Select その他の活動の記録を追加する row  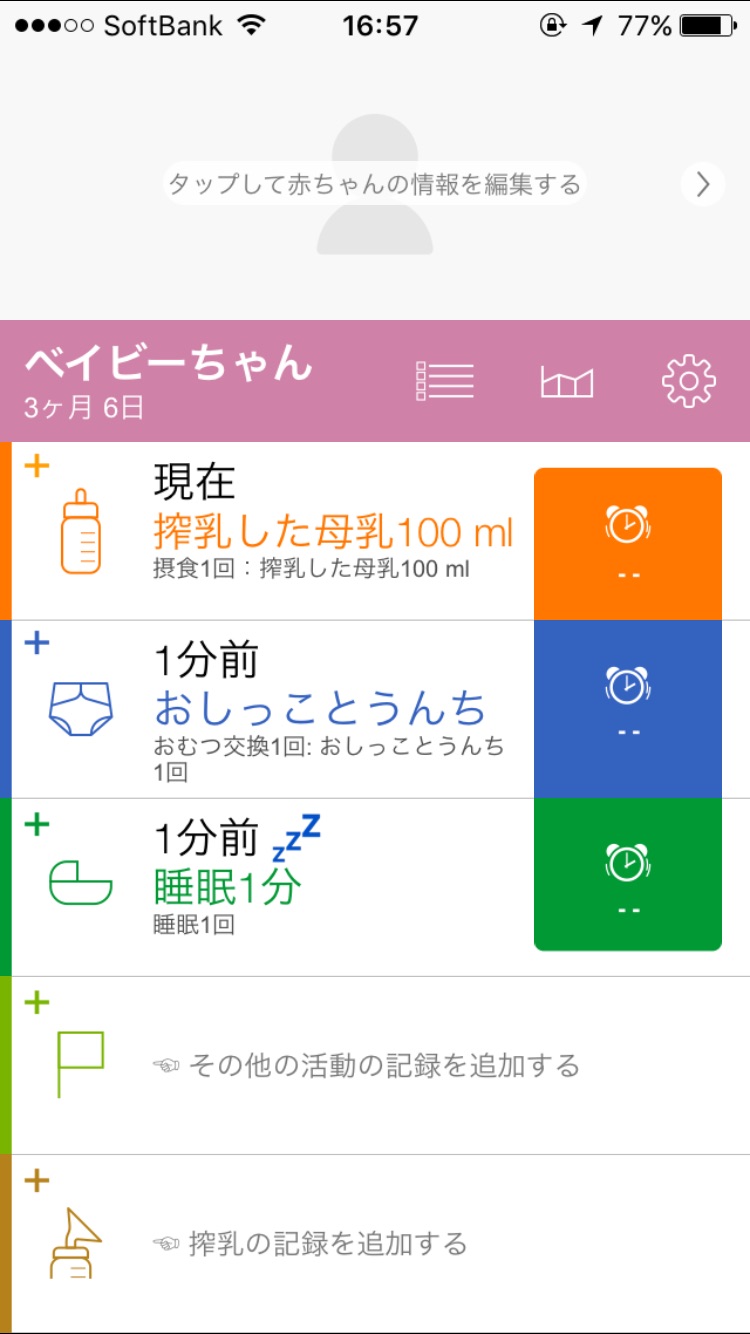[366, 1066]
